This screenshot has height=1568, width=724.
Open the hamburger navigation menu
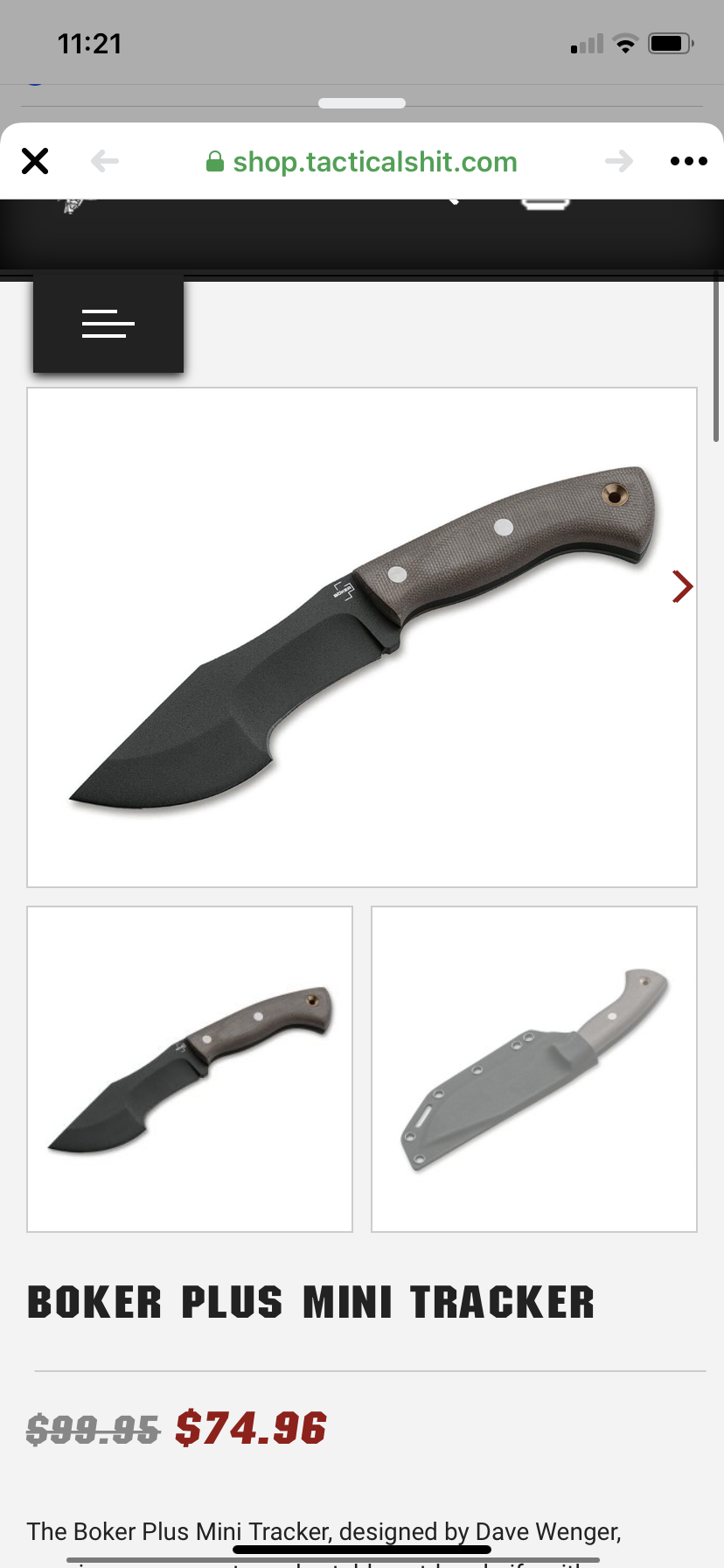108,324
